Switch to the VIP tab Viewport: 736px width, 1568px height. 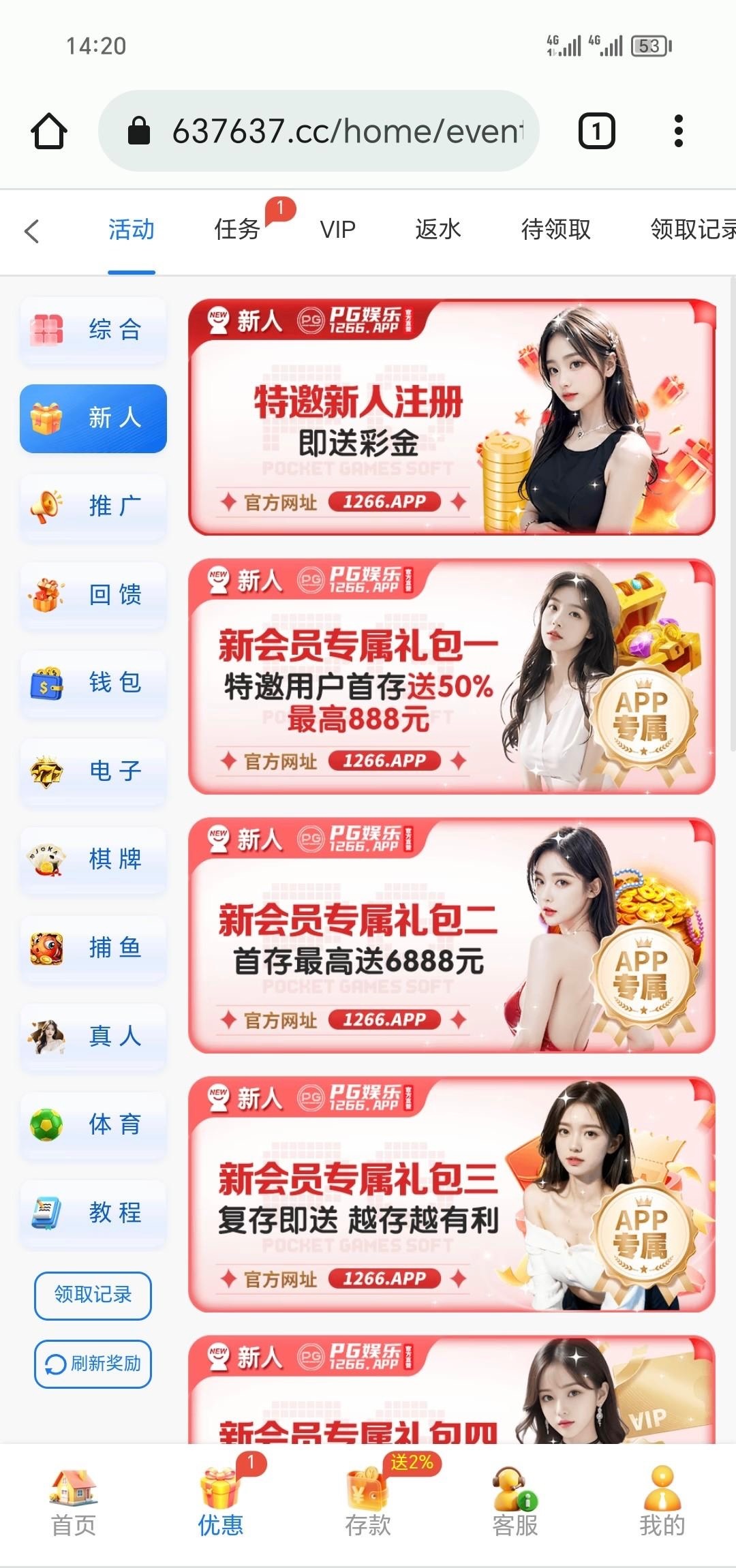point(337,230)
